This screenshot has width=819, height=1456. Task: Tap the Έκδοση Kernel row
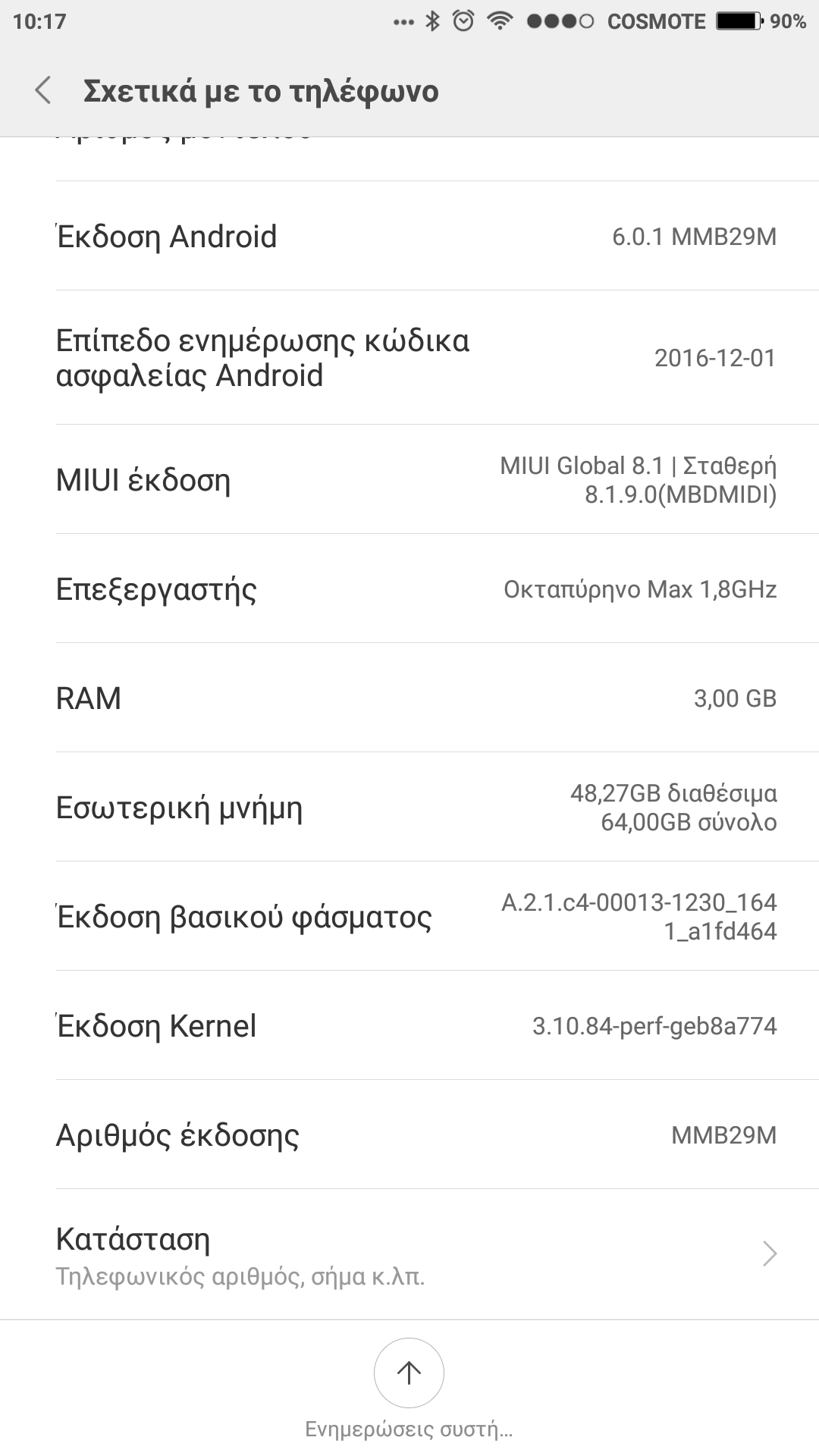(409, 1026)
